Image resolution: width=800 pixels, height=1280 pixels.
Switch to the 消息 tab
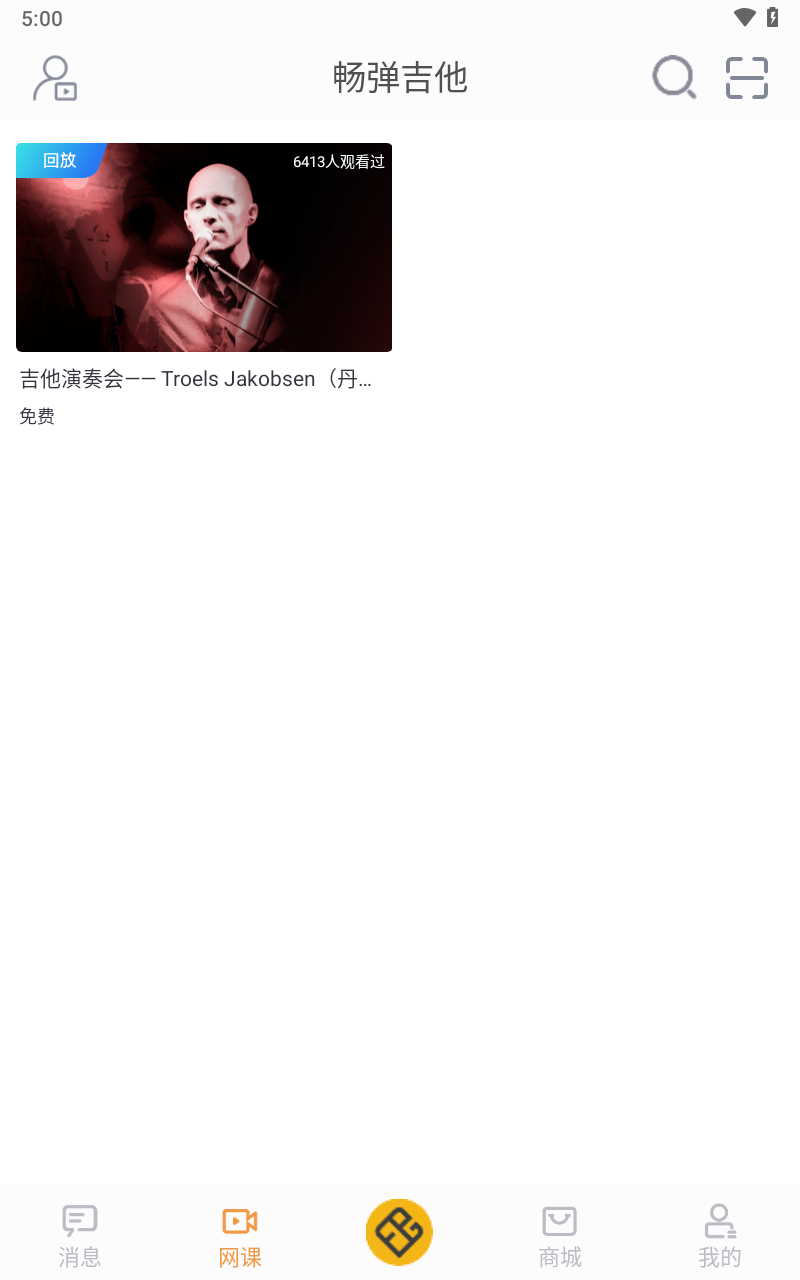[79, 1235]
